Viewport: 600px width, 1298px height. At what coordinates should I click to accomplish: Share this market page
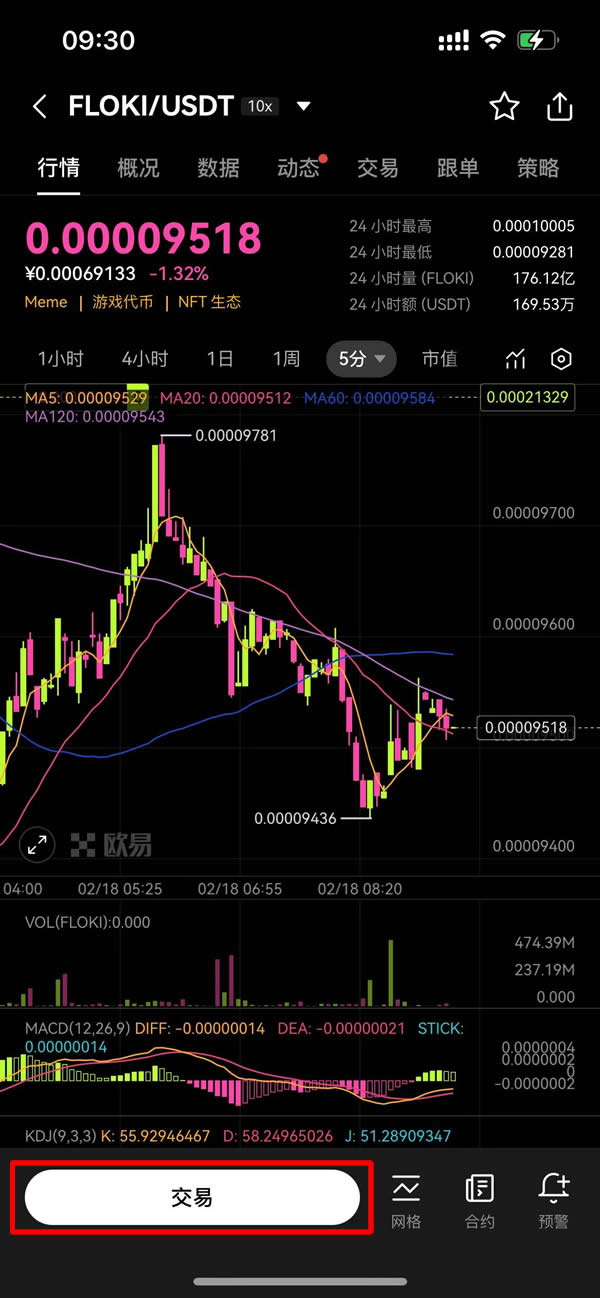click(x=560, y=106)
